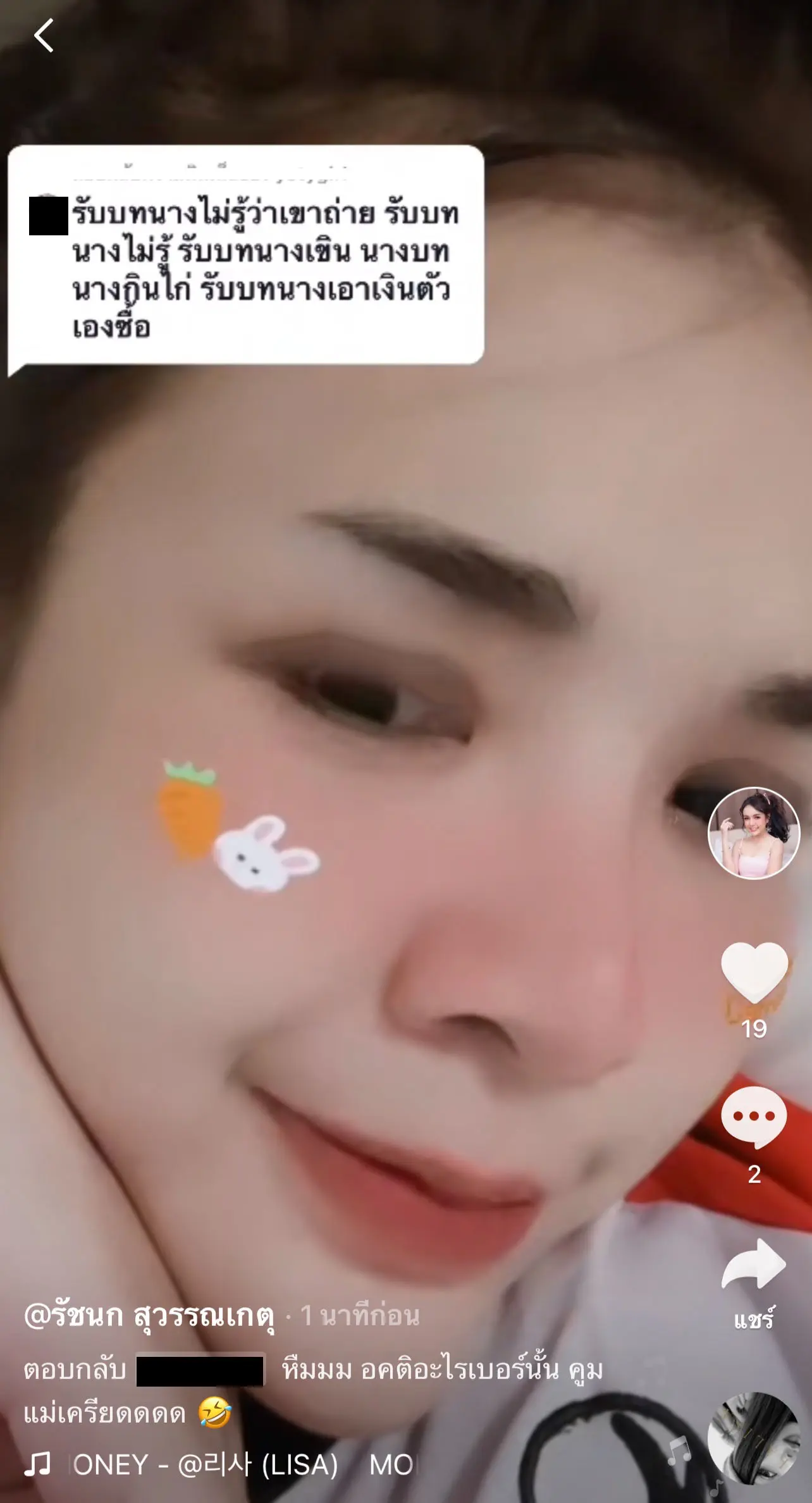
Task: Share this video via แชร์ arrow
Action: coord(754,1263)
